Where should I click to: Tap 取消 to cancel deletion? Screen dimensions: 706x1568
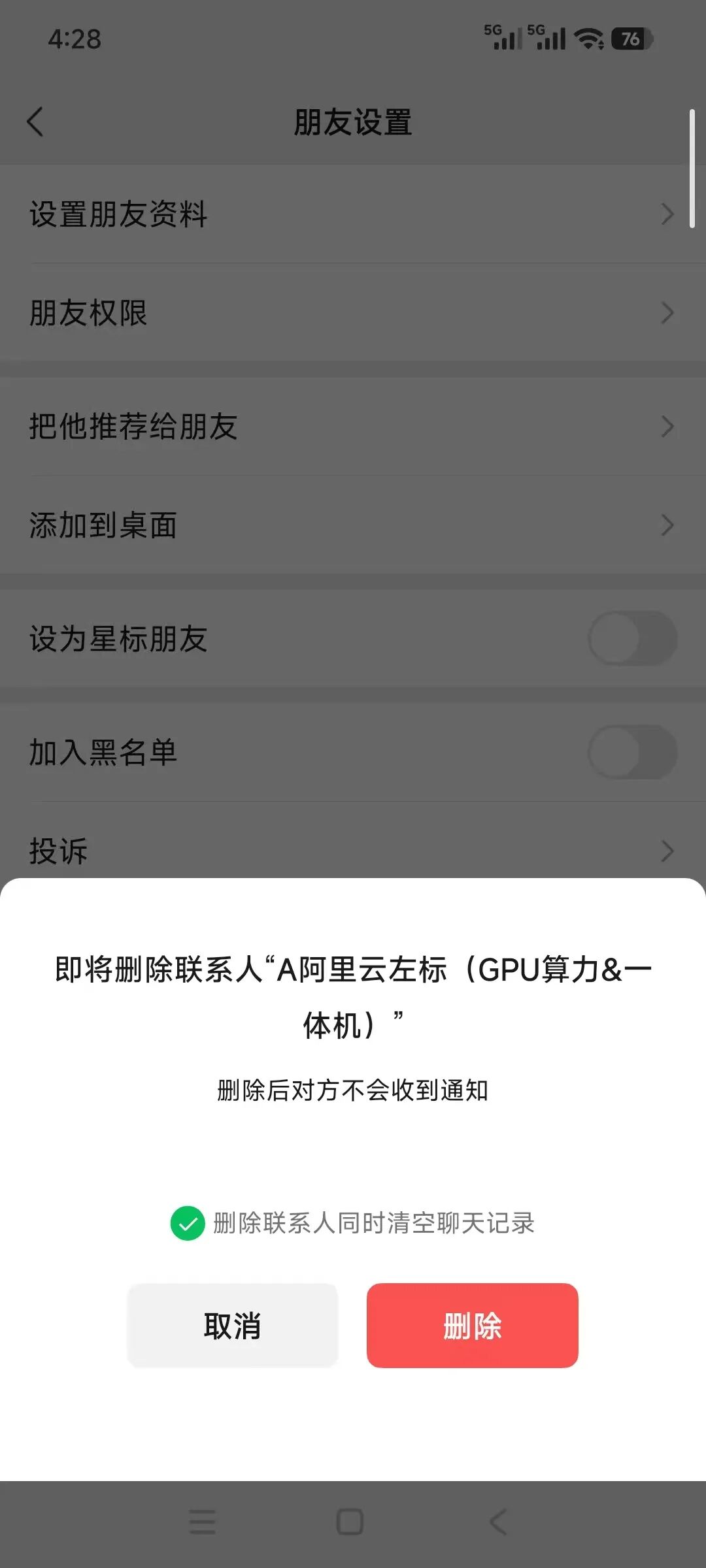click(233, 1326)
